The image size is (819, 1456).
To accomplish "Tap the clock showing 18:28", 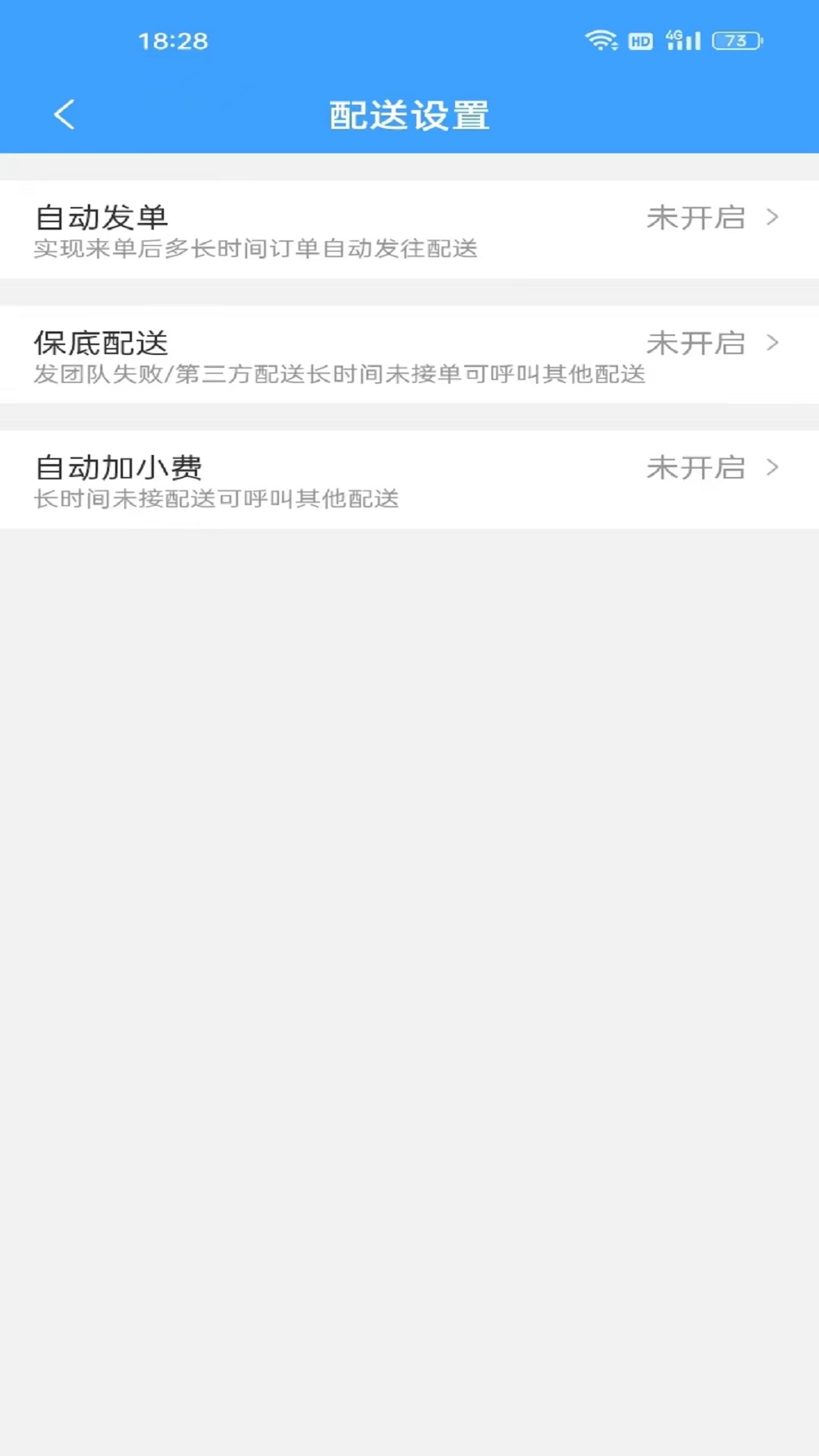I will 173,42.
